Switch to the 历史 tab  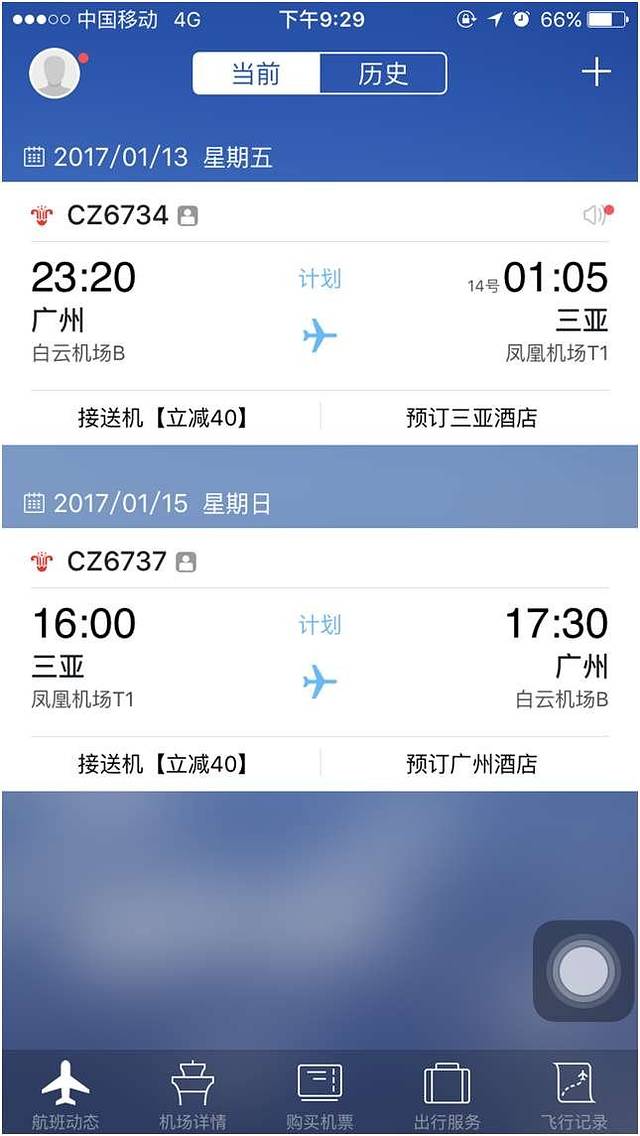click(383, 74)
